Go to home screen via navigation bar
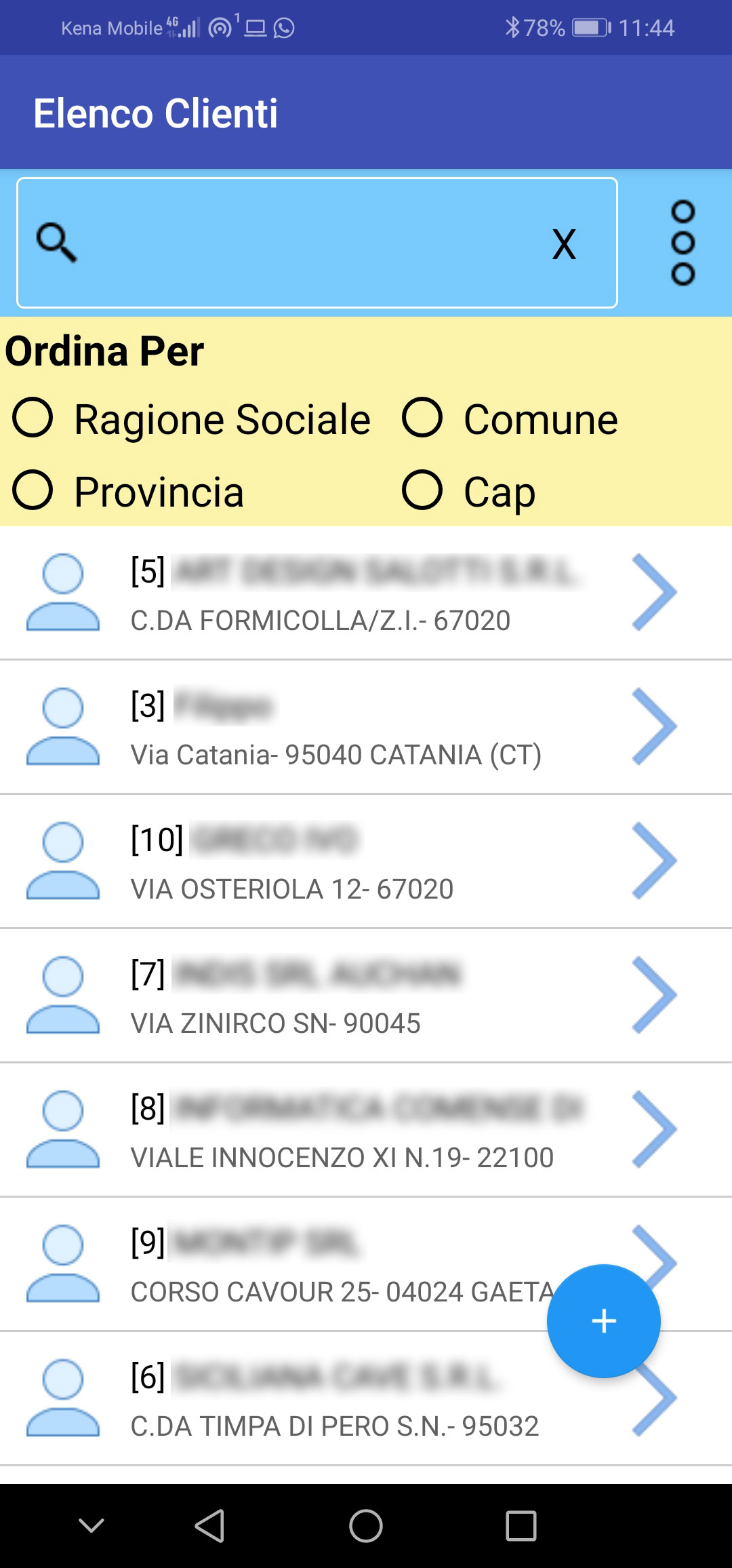Image resolution: width=732 pixels, height=1568 pixels. point(366,1526)
